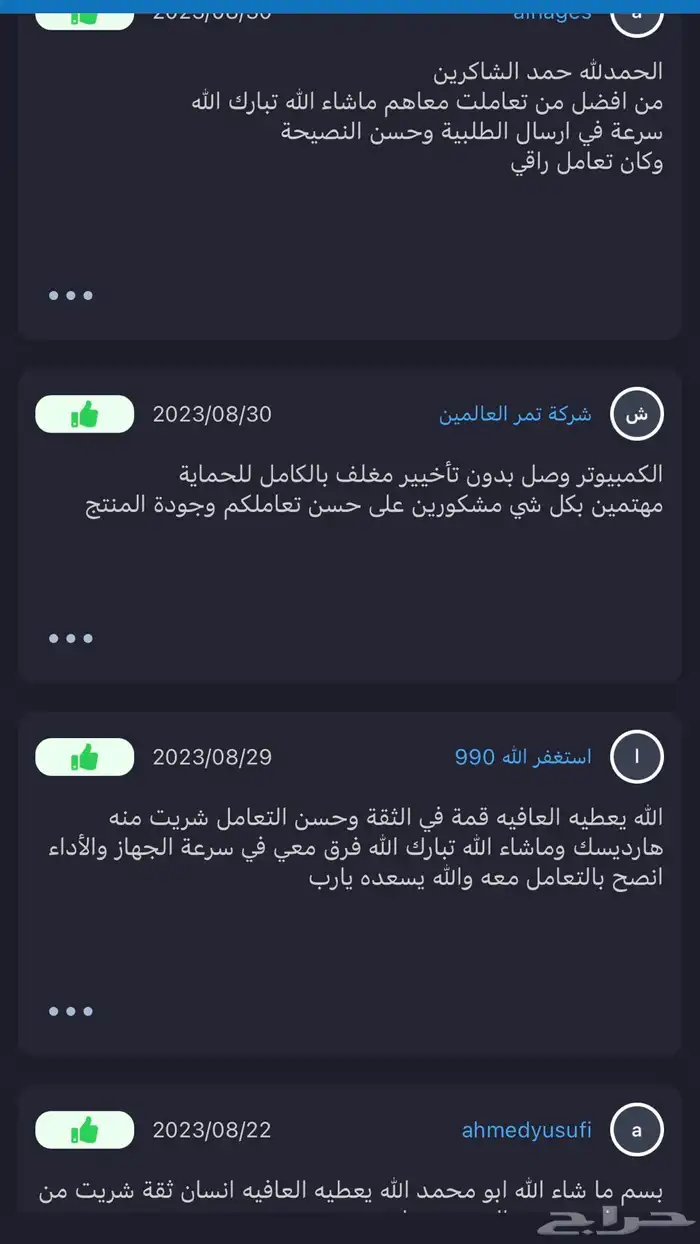Tap thumbs-up badge on شركة تمر العالمين review
700x1244 pixels.
point(85,414)
